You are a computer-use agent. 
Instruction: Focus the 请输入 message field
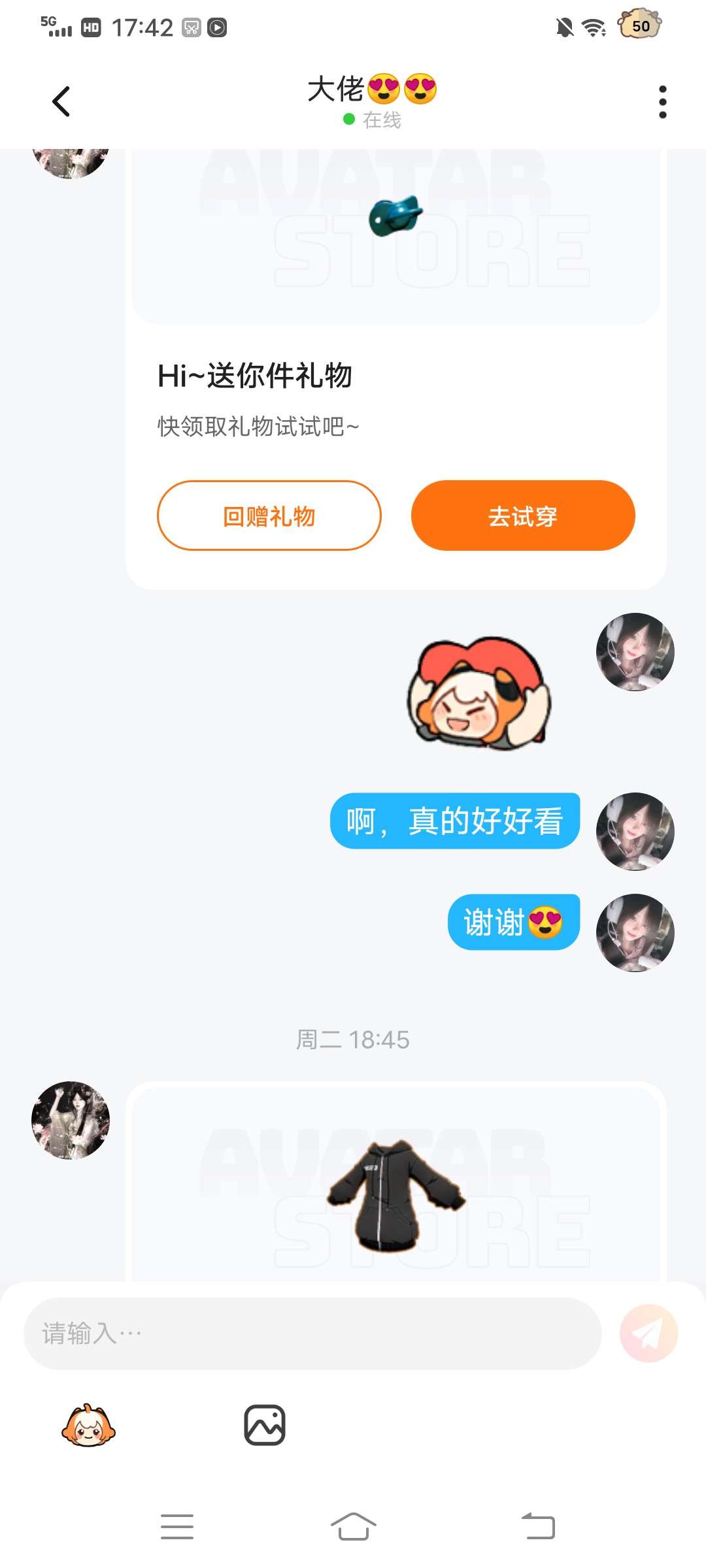pos(312,1333)
